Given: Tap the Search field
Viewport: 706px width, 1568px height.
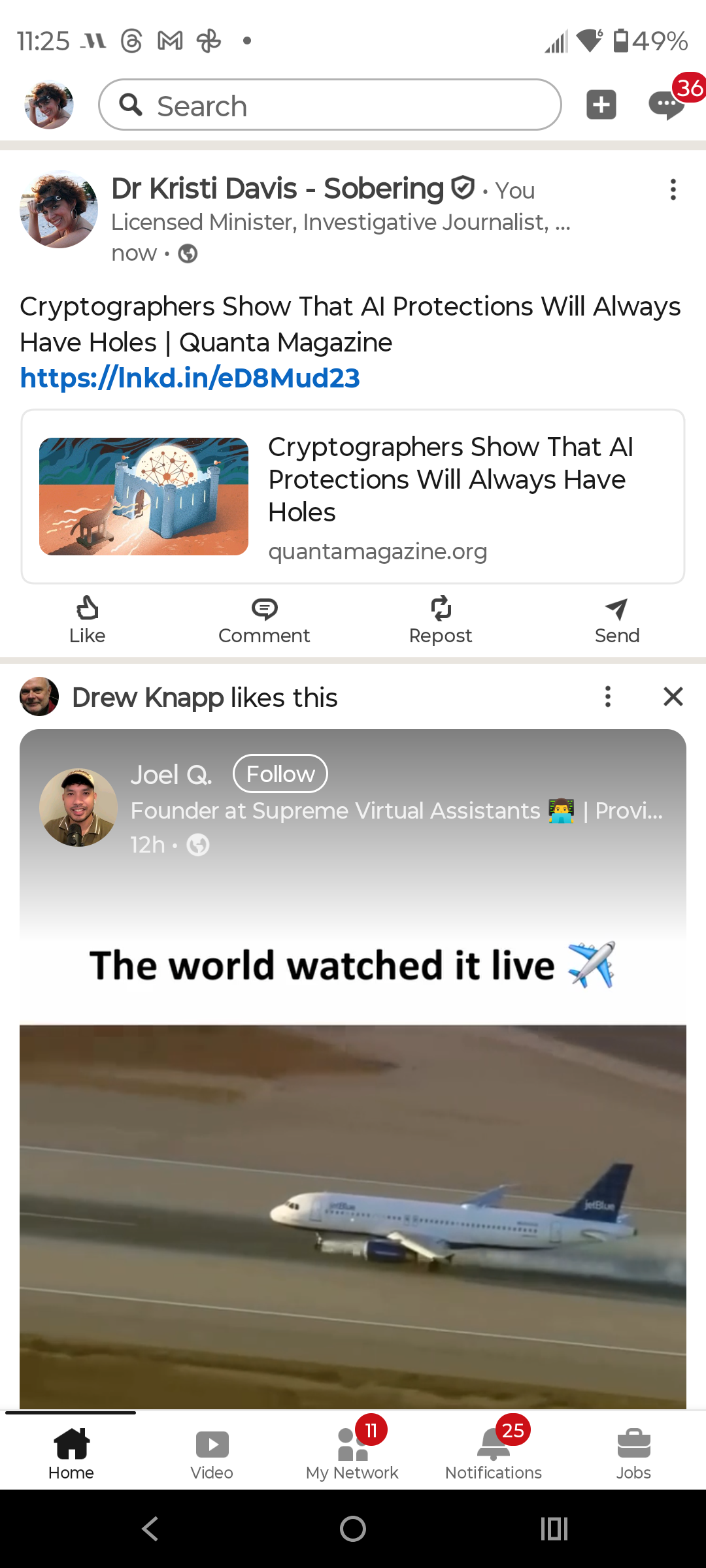Looking at the screenshot, I should click(329, 105).
